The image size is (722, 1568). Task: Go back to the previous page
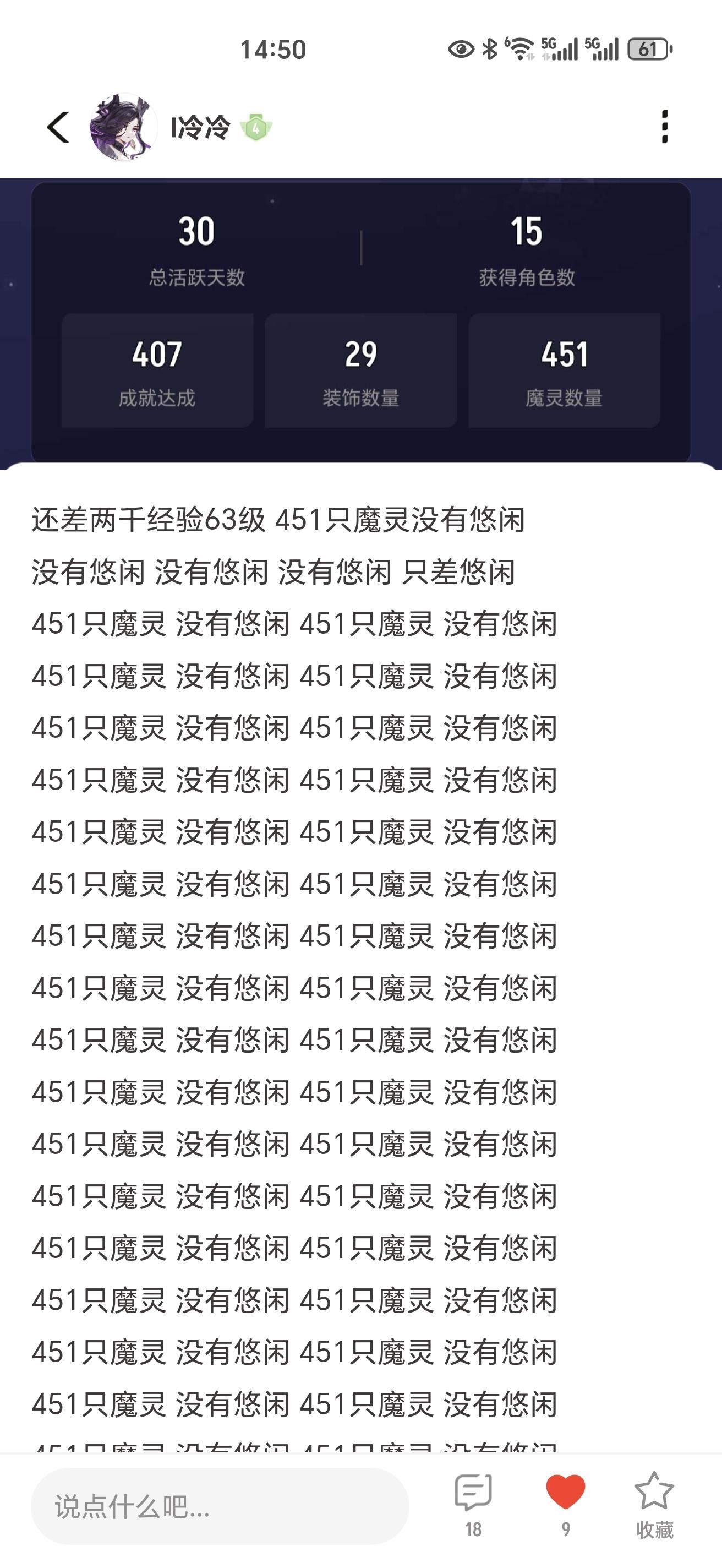[x=58, y=127]
